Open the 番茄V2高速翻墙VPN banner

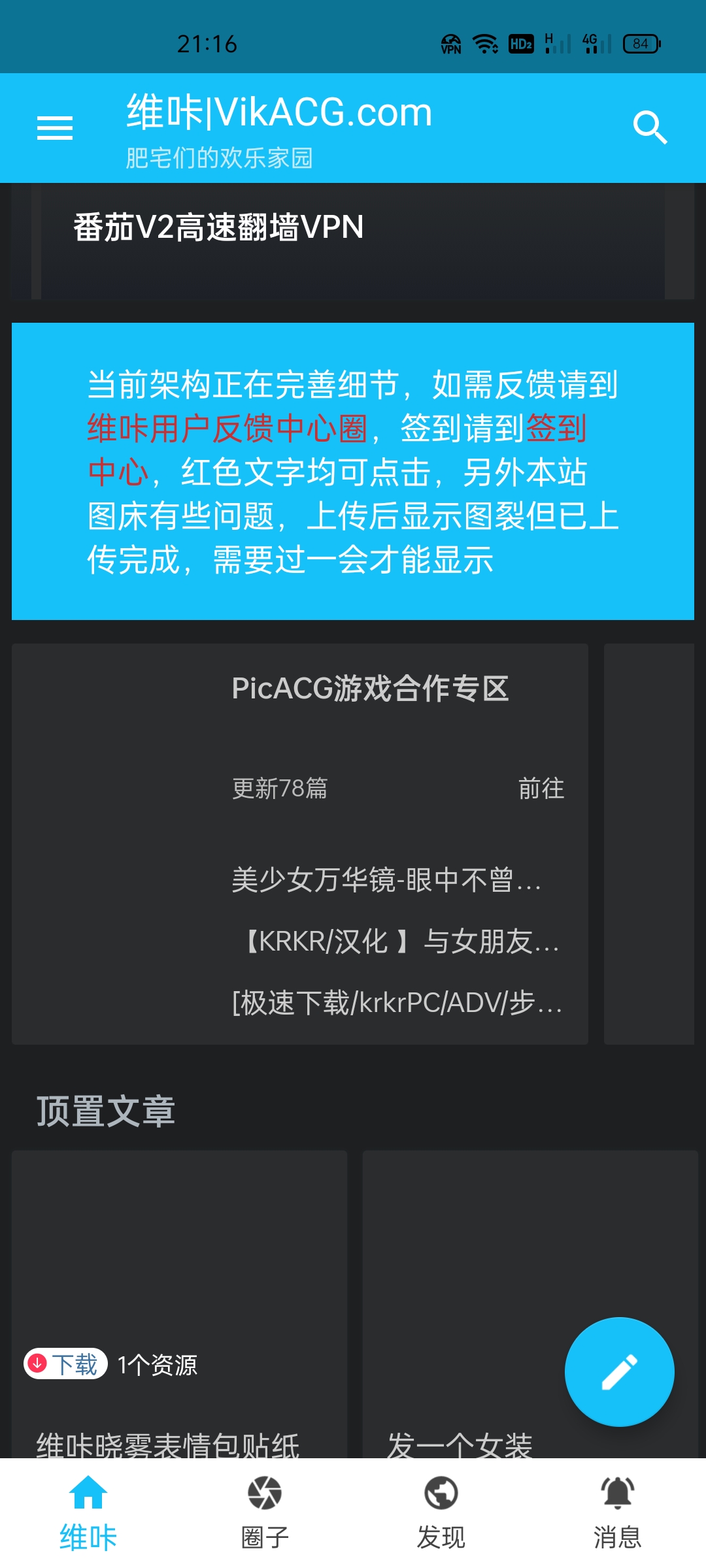[x=218, y=228]
